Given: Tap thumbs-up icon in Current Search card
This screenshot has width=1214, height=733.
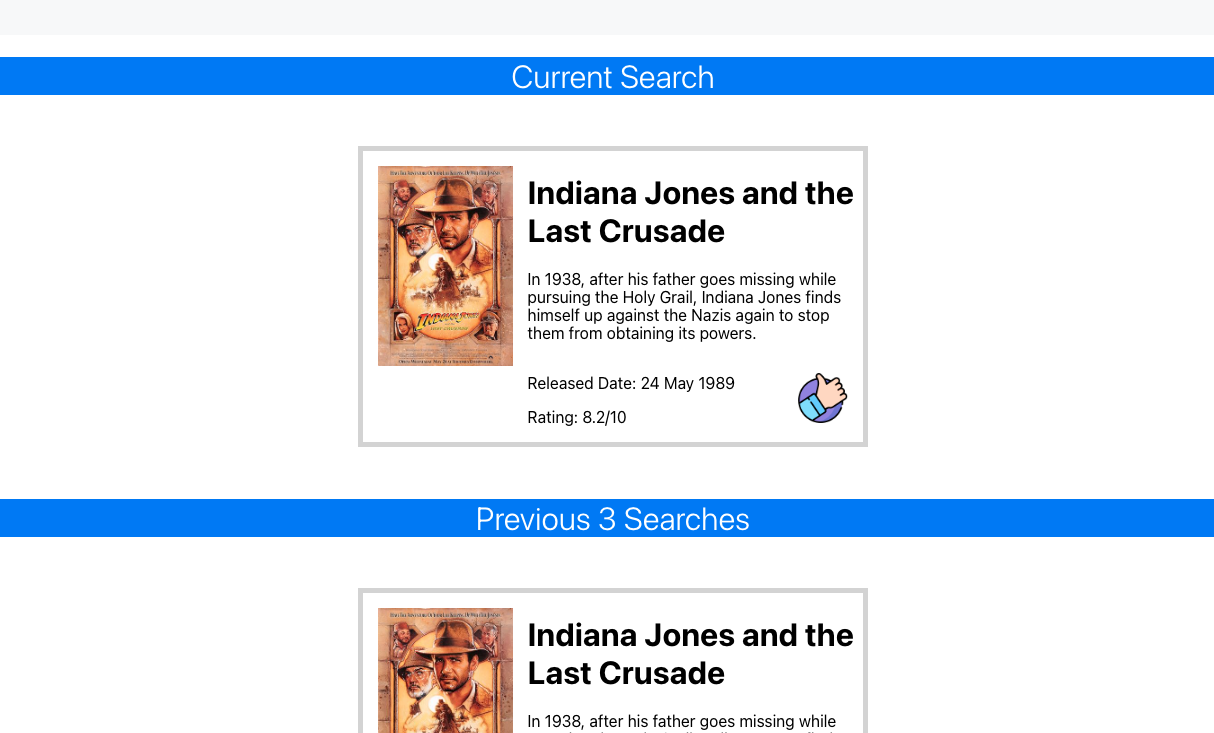Looking at the screenshot, I should (x=822, y=398).
